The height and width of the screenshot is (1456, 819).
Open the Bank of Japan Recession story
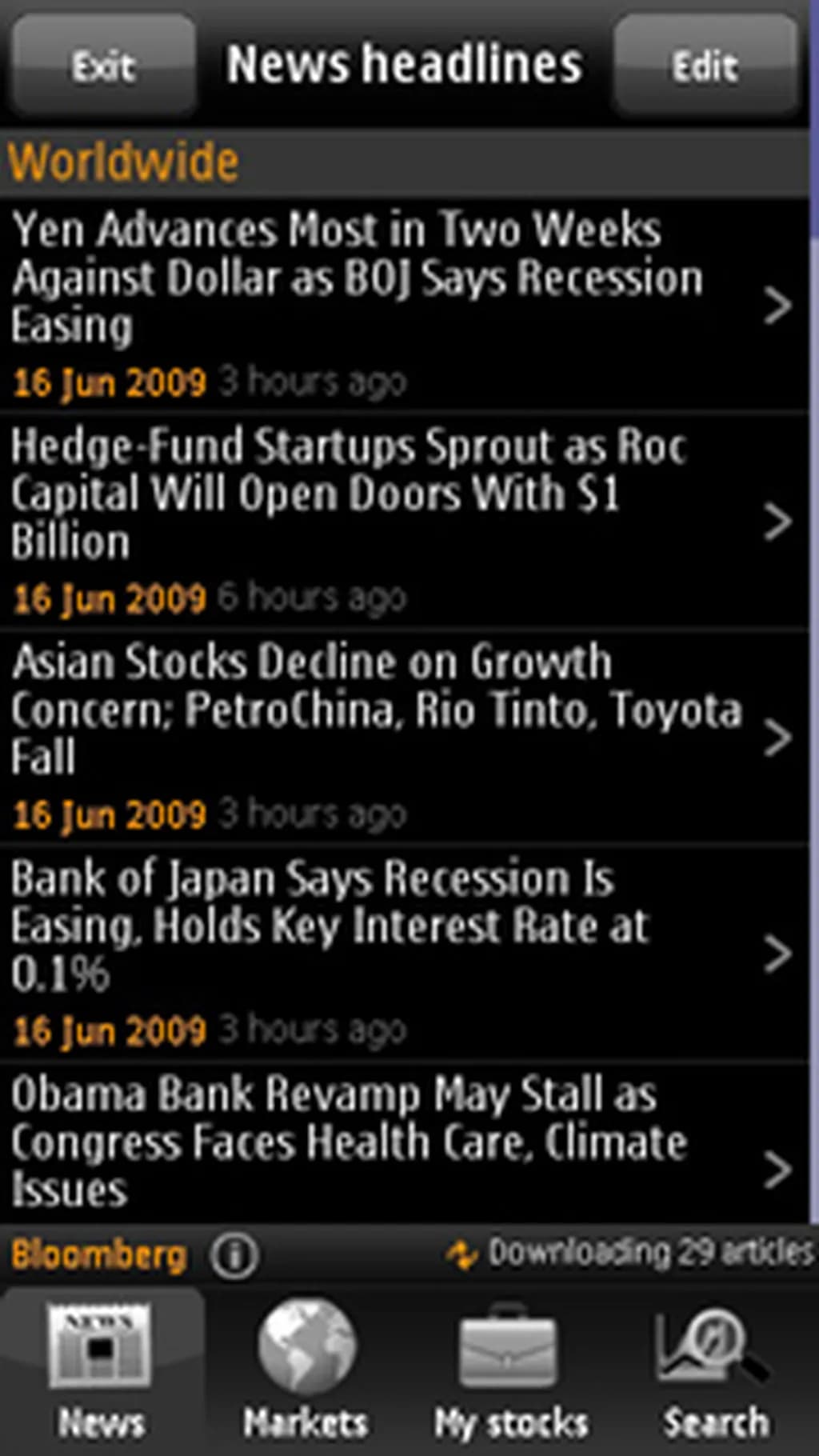click(x=384, y=952)
